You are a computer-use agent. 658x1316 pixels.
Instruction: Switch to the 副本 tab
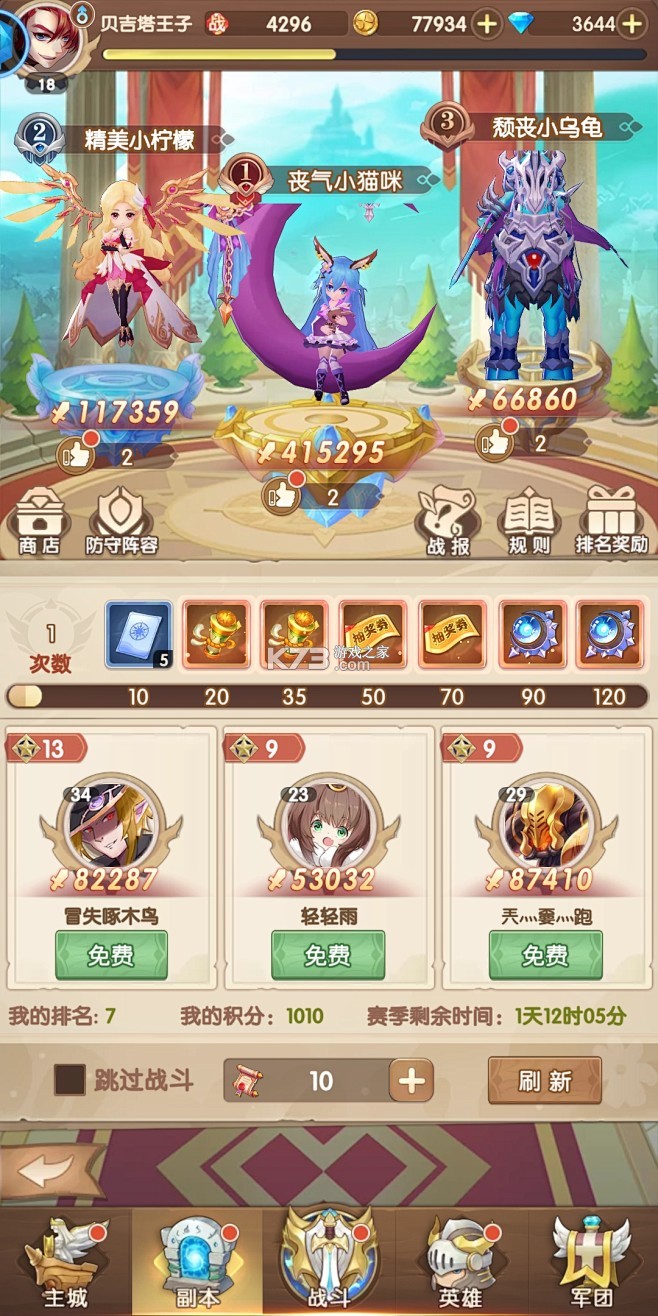[197, 1262]
